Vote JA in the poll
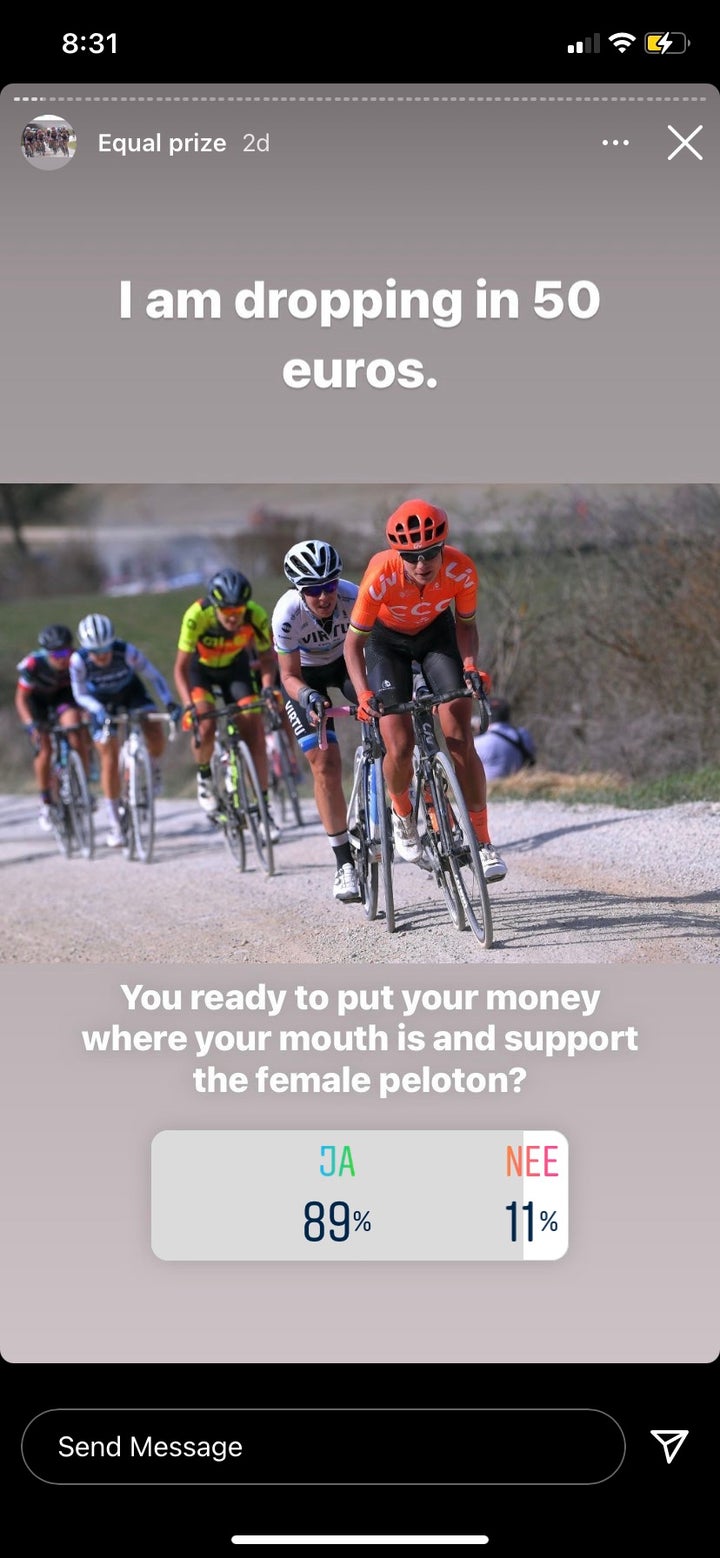 pos(337,1195)
